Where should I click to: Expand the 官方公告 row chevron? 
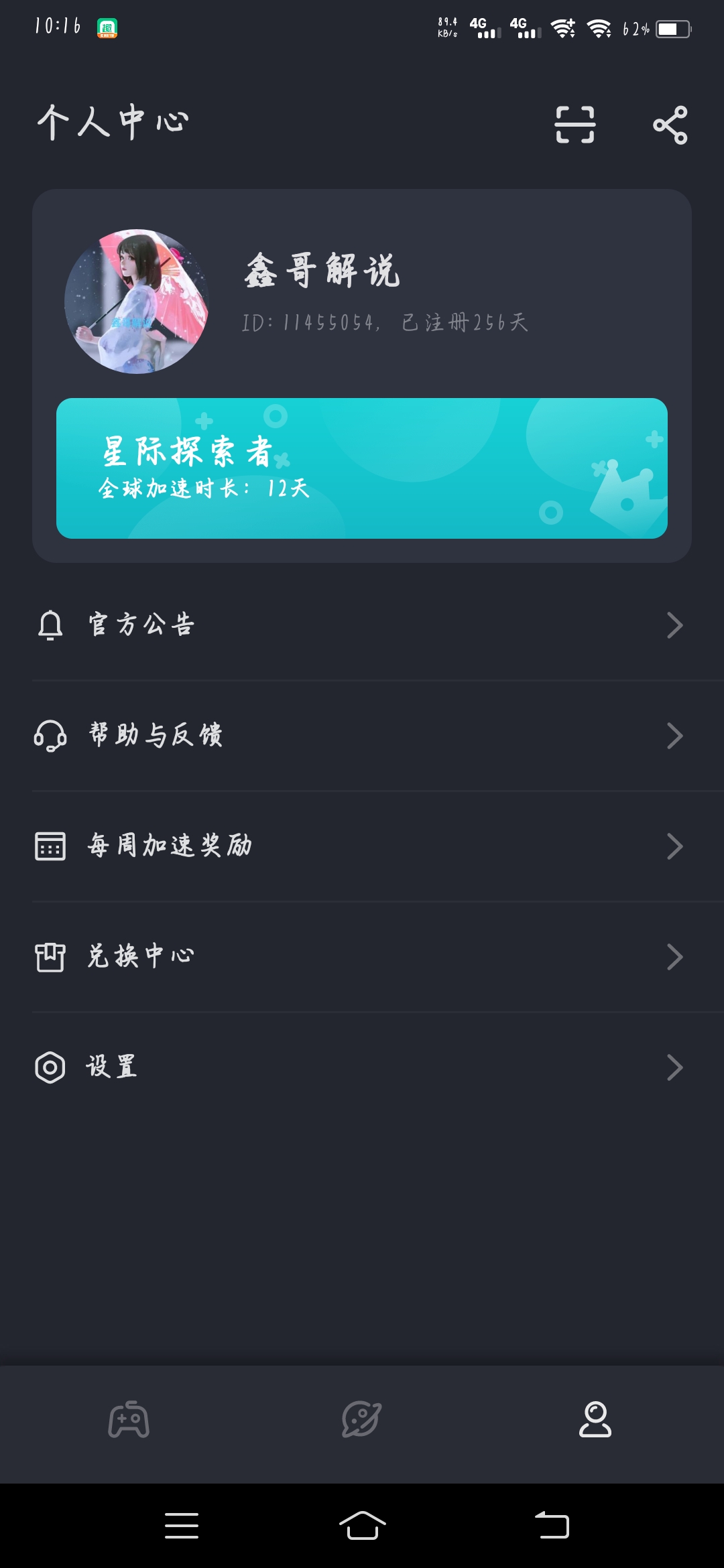(676, 625)
